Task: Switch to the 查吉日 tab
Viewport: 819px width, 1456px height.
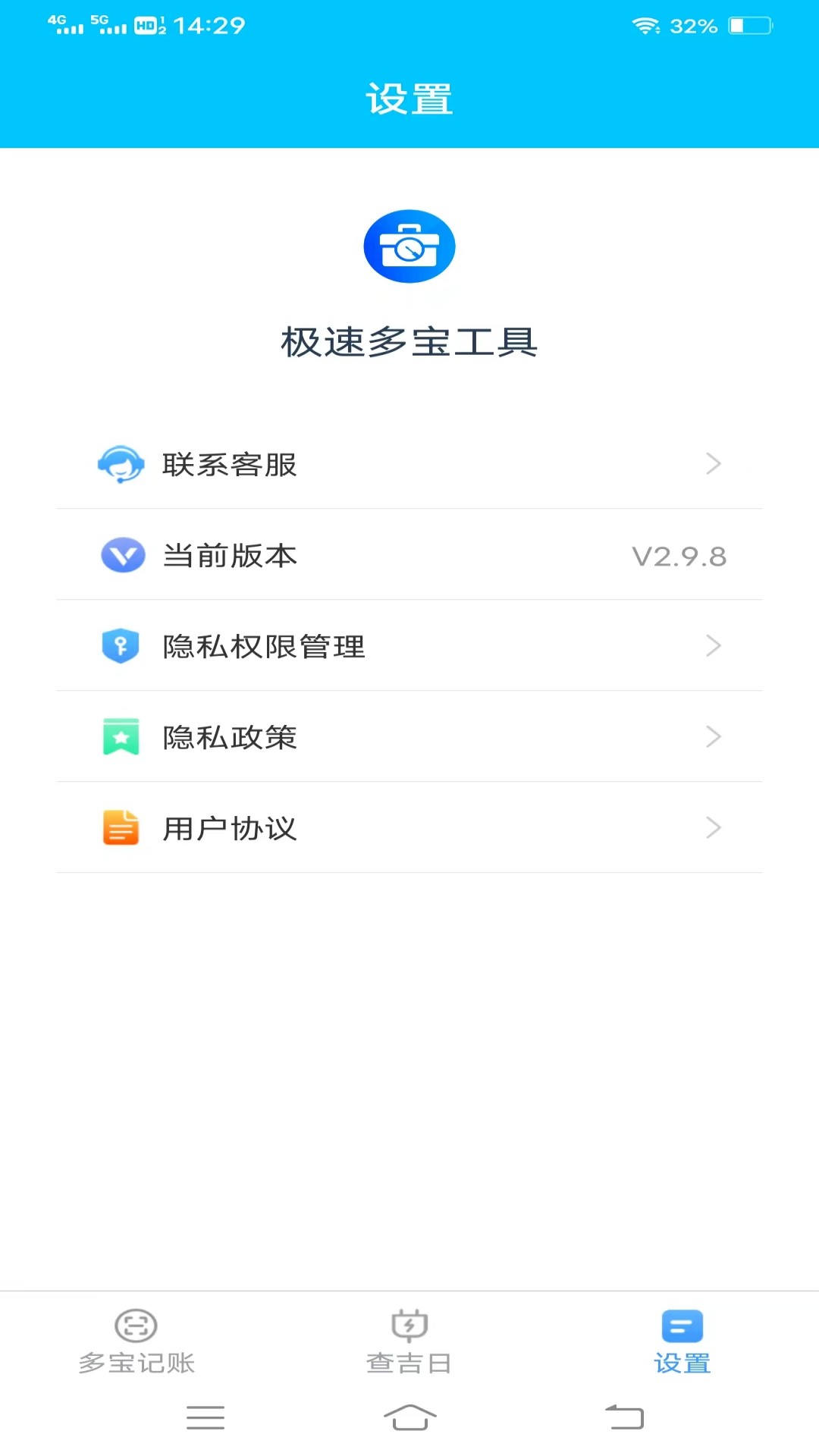Action: tap(409, 1342)
